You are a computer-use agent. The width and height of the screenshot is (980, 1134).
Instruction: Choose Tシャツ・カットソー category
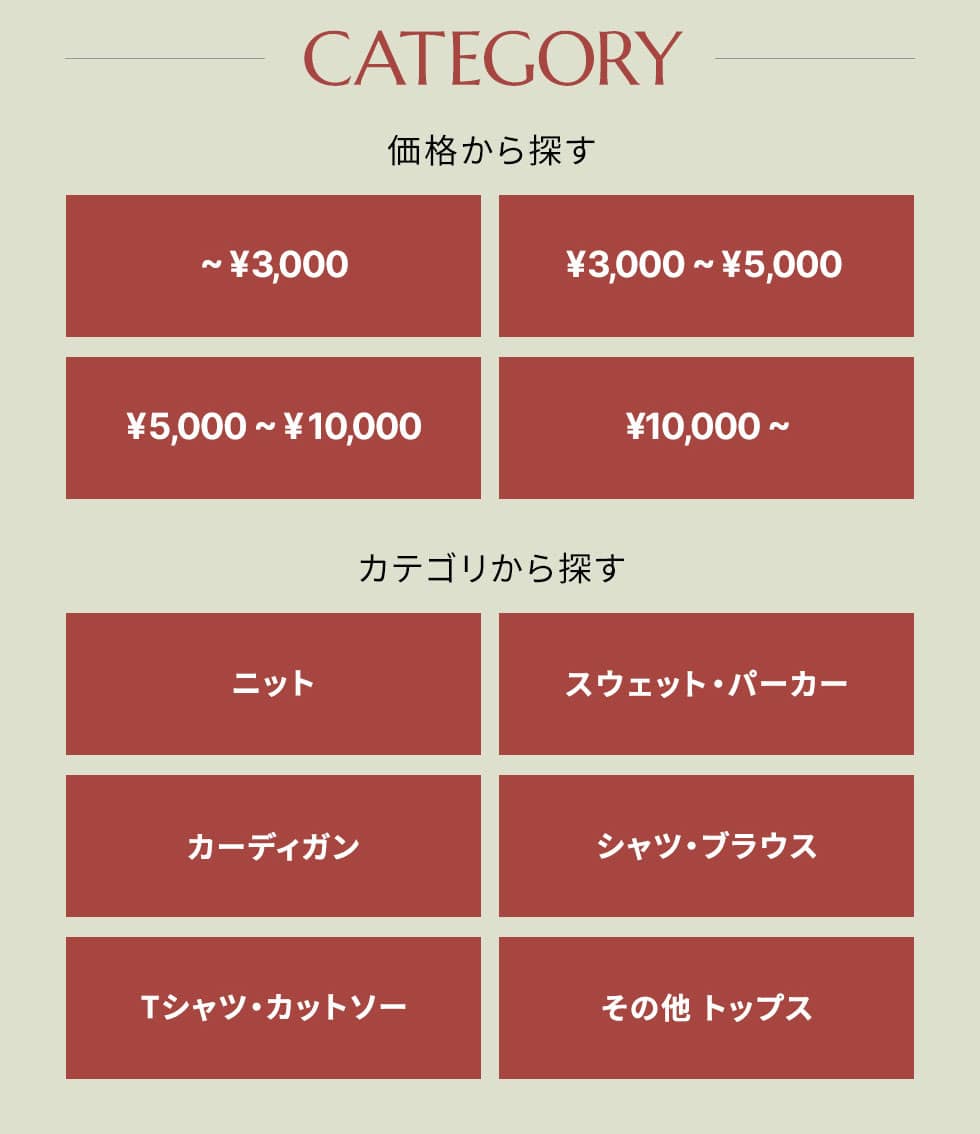coord(273,1008)
